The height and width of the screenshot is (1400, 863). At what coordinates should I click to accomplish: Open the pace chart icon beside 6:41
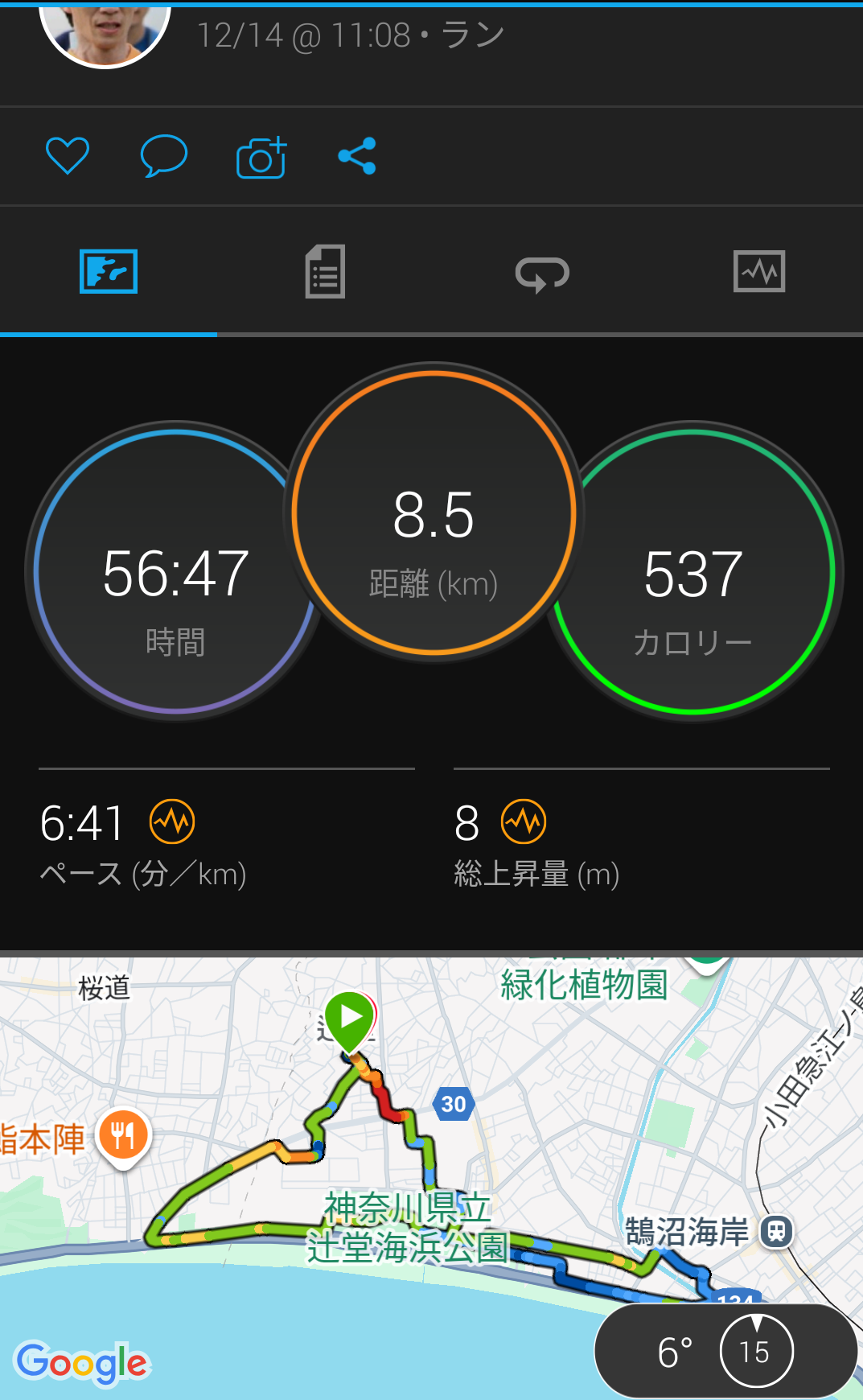point(172,822)
